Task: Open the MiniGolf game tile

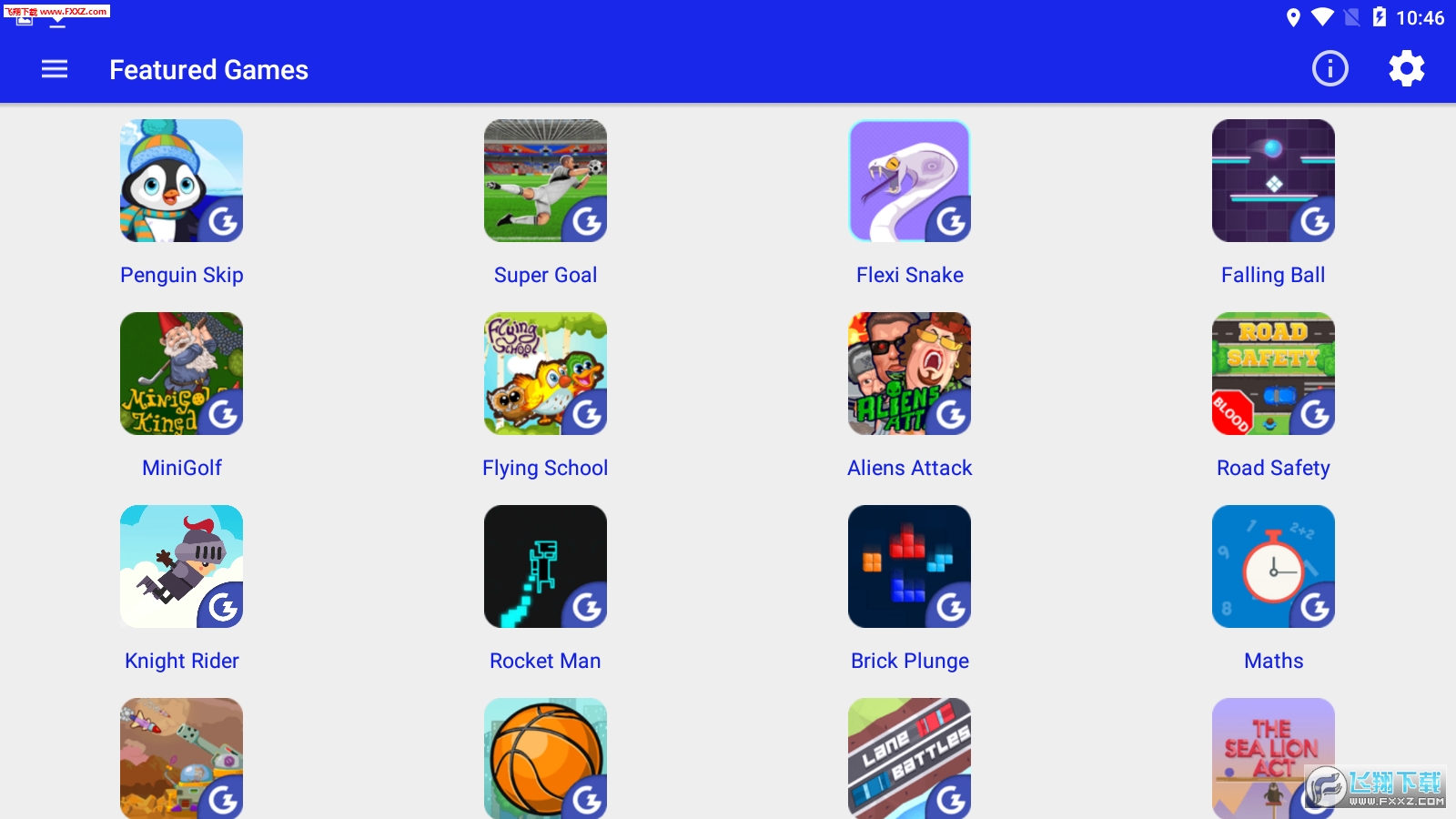Action: 181,374
